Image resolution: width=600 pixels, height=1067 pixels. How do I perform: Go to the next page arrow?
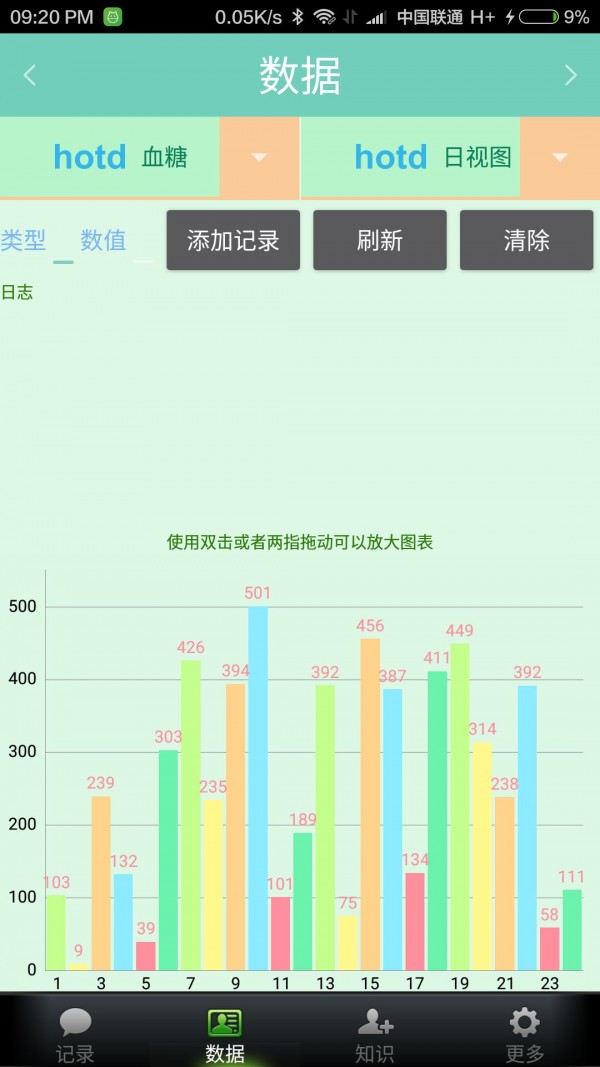[x=570, y=75]
